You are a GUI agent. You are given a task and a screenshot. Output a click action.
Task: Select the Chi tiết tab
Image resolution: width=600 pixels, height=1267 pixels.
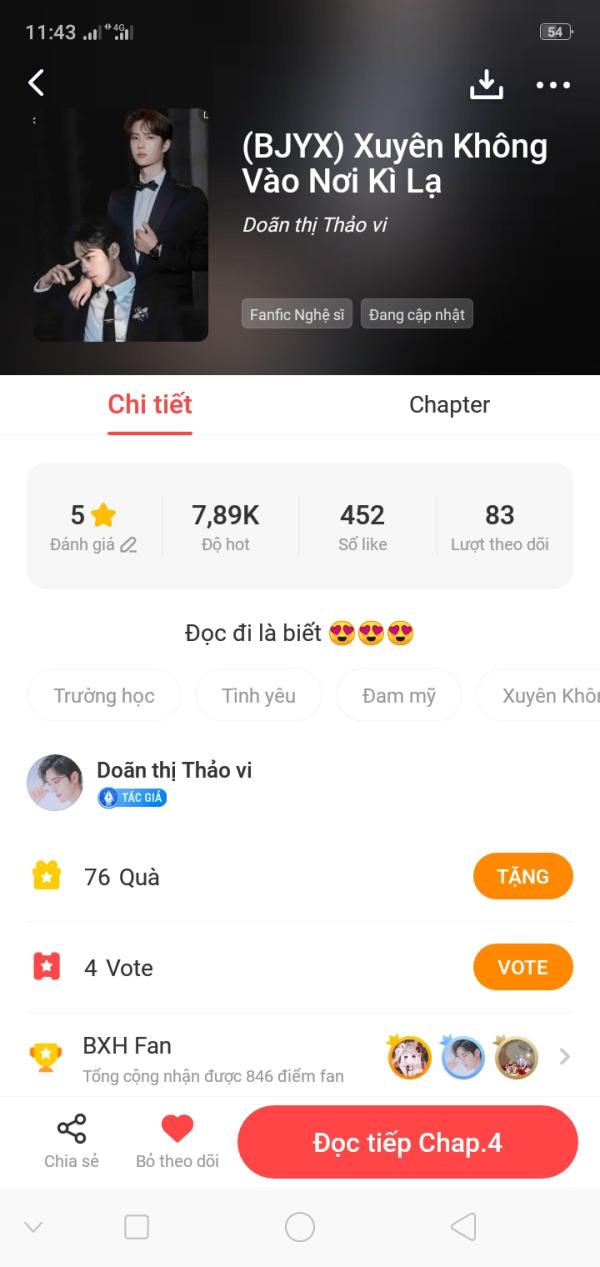[150, 405]
